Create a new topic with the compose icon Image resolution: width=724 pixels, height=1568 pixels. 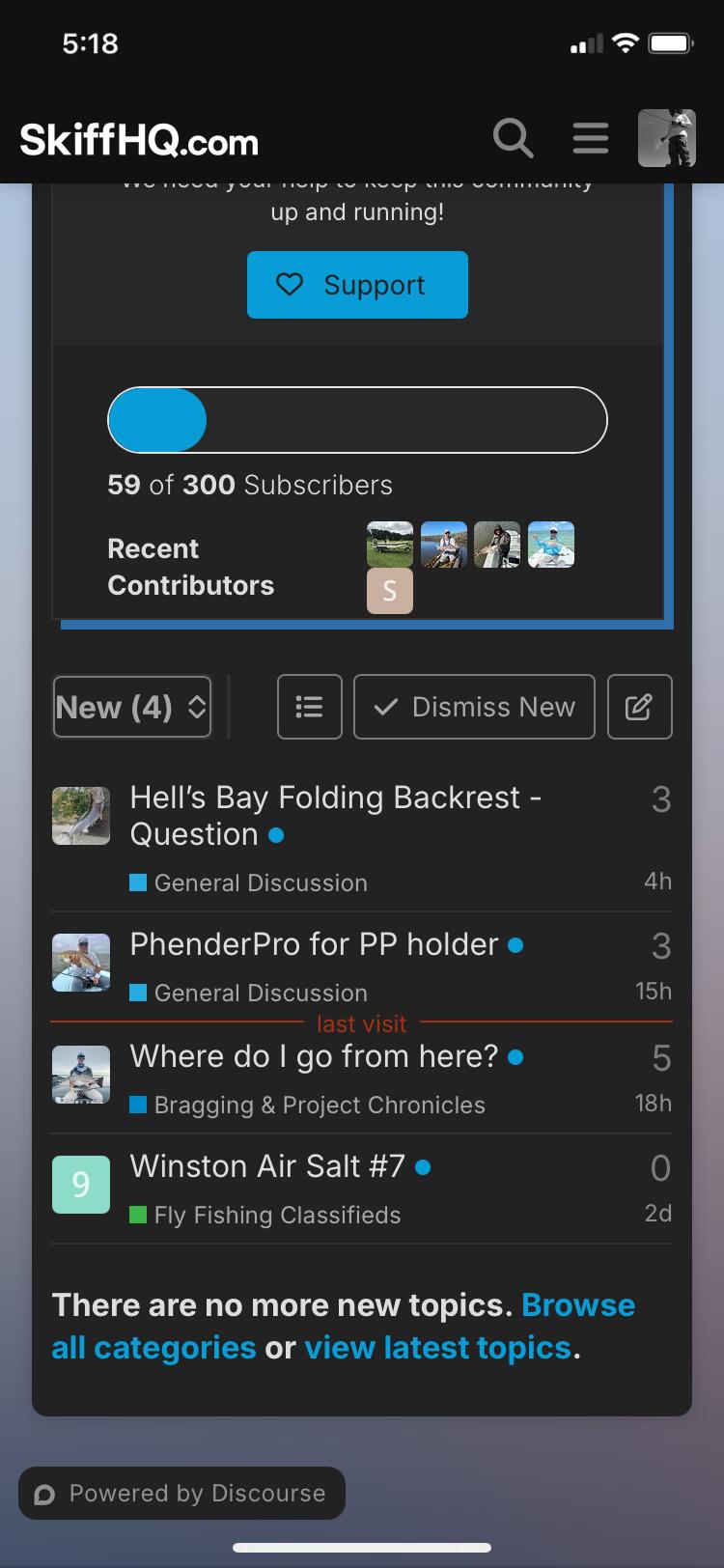[x=639, y=707]
